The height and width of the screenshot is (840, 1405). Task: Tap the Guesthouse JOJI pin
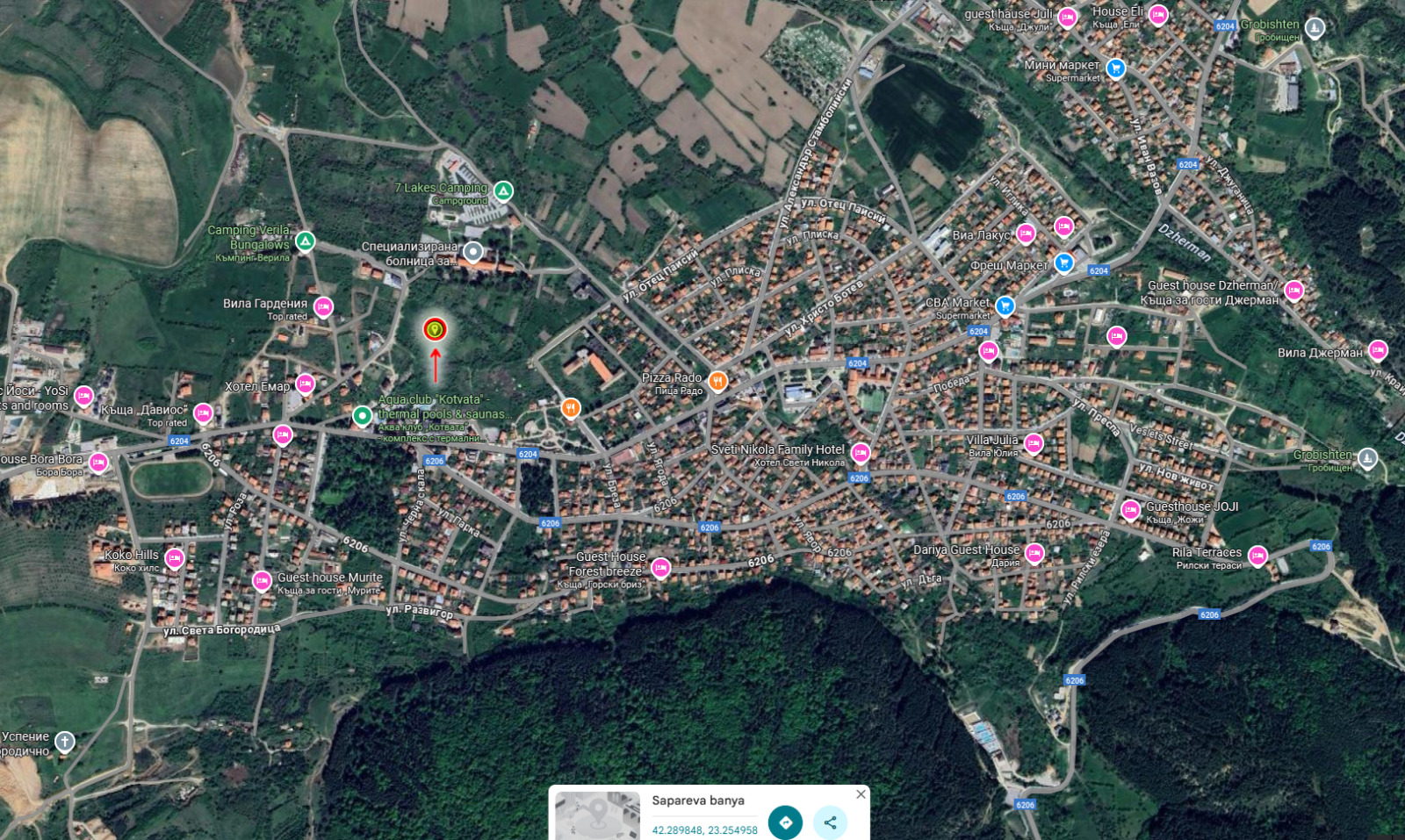(x=1130, y=509)
